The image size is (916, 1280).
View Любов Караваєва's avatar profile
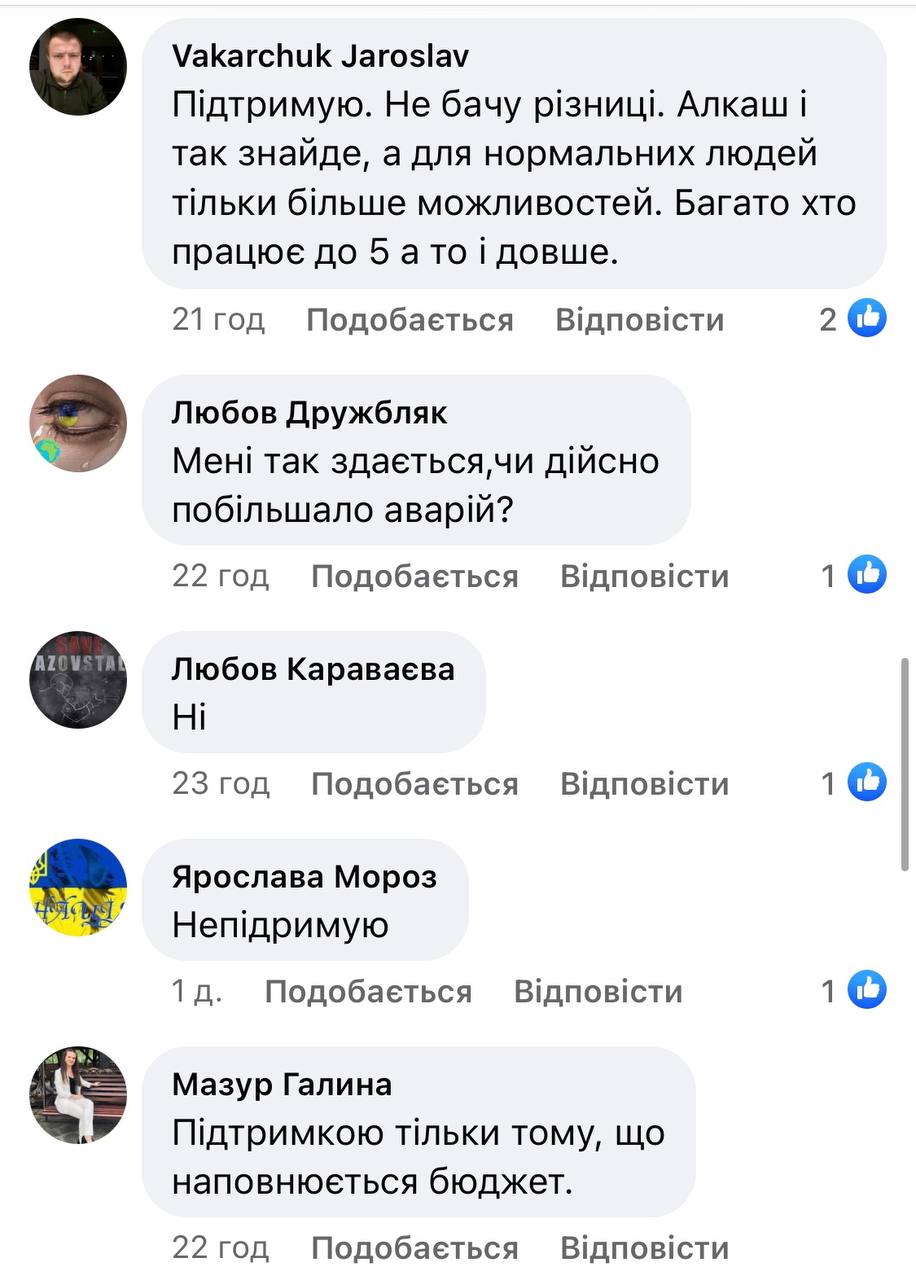coord(79,679)
